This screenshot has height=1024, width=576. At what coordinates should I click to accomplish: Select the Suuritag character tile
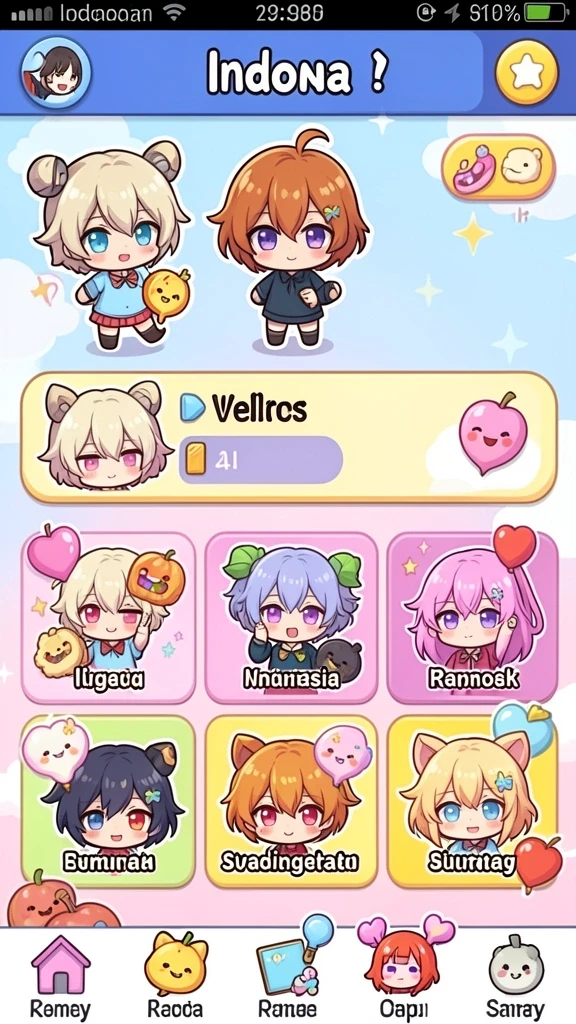[472, 801]
